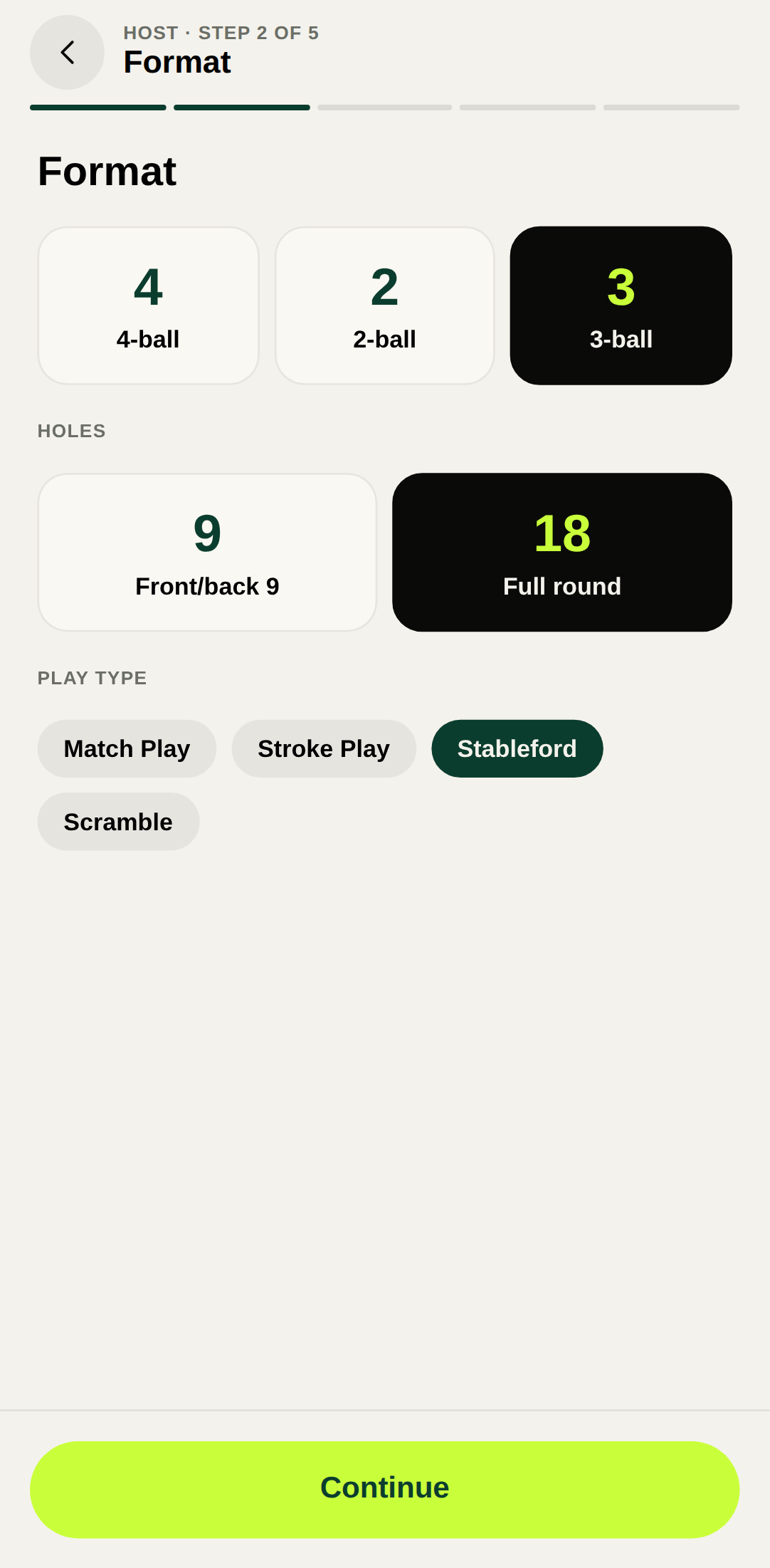Switch play type to Stroke Play

[324, 748]
